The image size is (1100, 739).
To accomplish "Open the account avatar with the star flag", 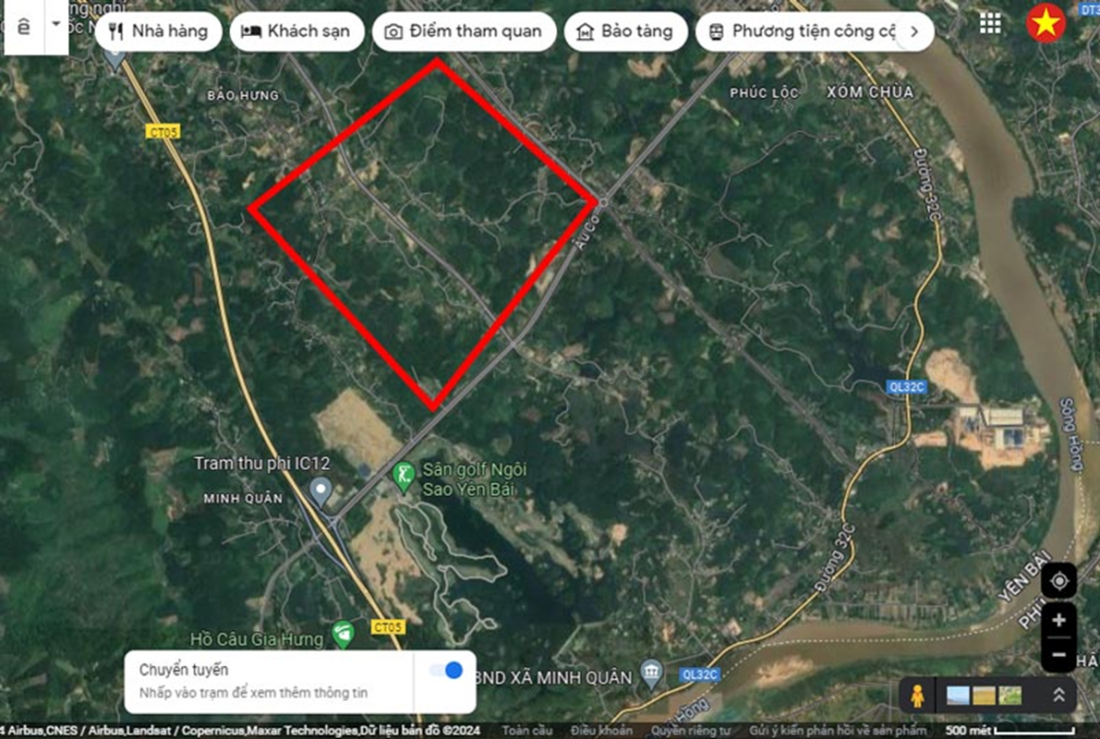I will point(1046,23).
